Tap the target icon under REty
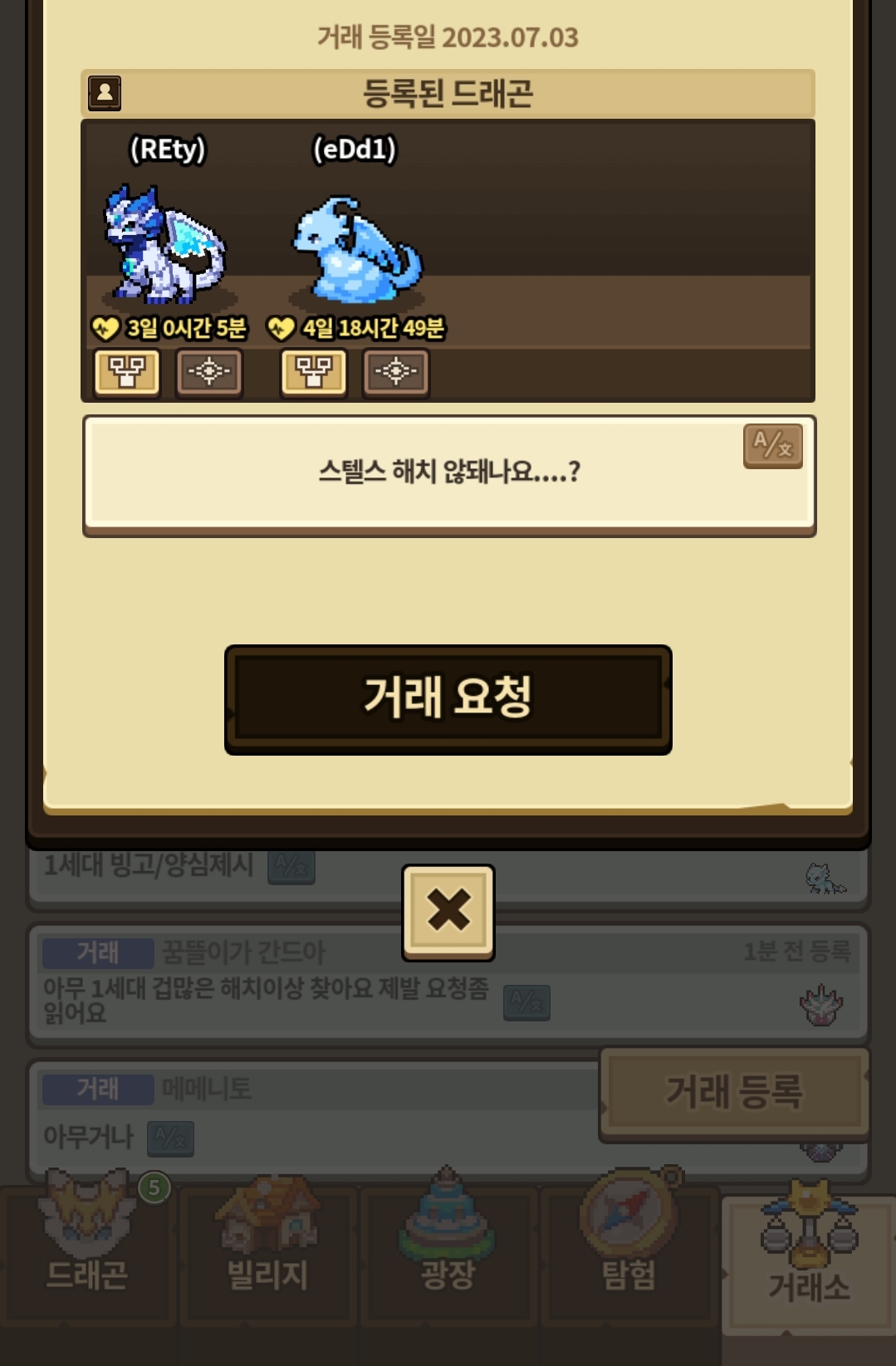This screenshot has width=896, height=1366. pyautogui.click(x=209, y=371)
